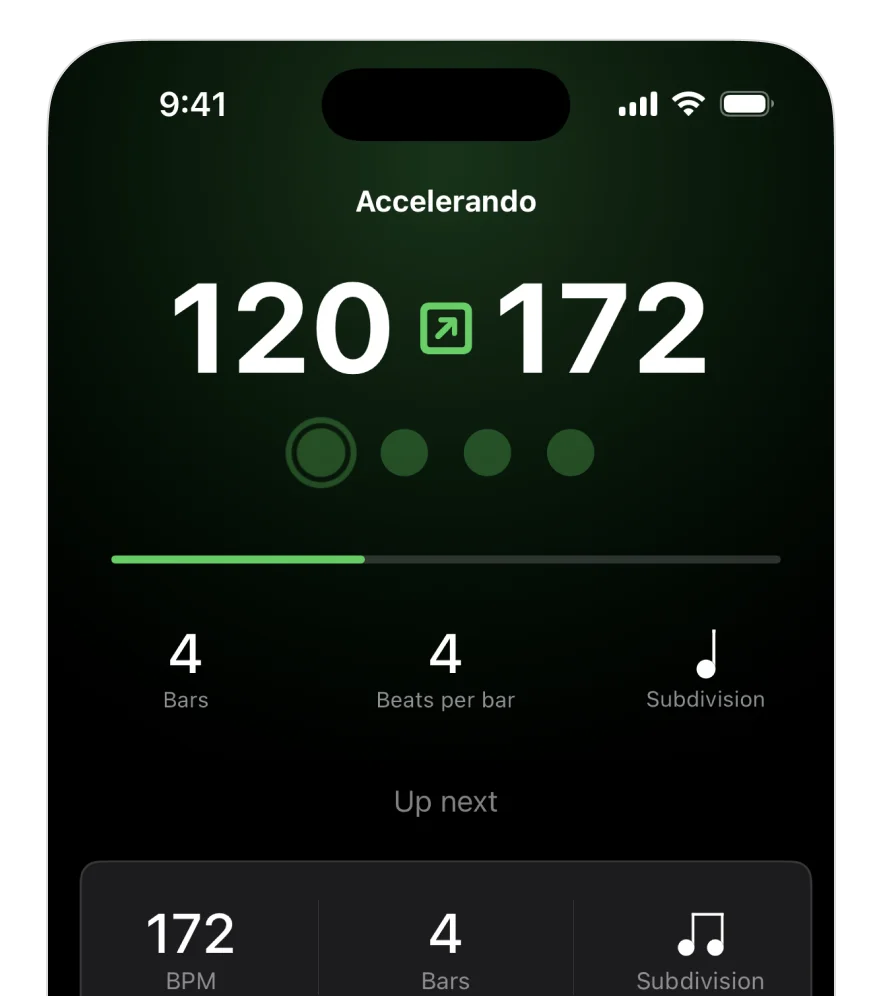
Task: Select the Accelerando title
Action: coord(446,202)
